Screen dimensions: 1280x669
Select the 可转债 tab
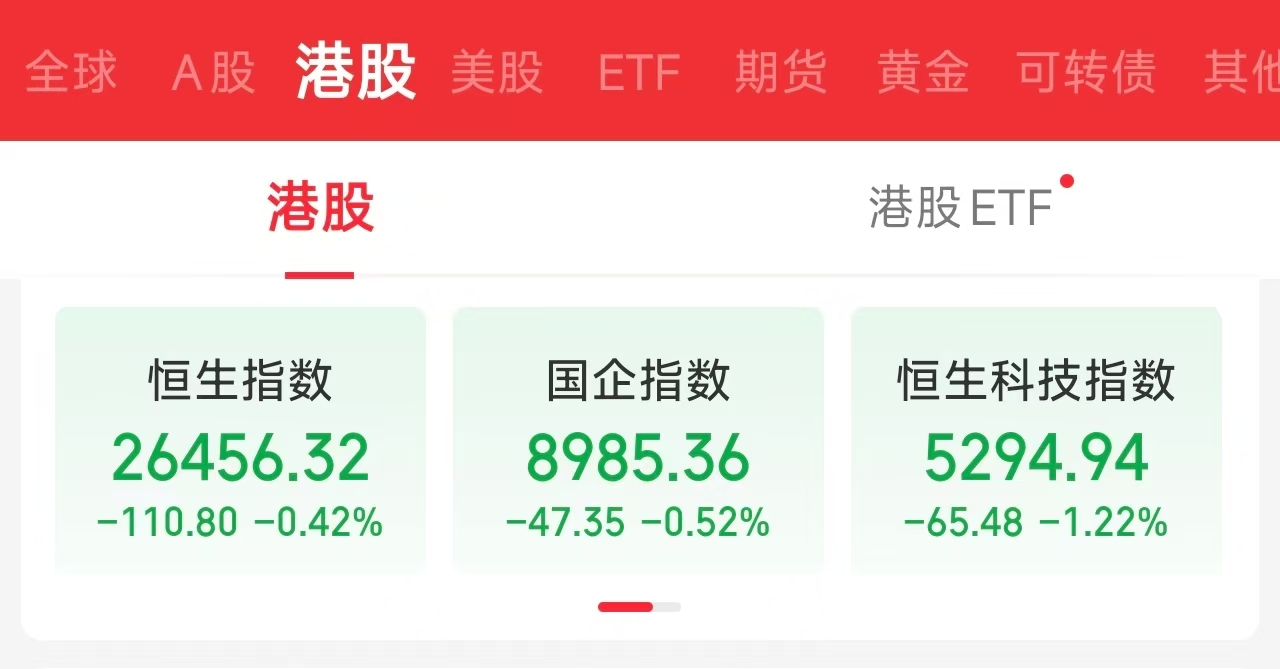coord(1086,73)
